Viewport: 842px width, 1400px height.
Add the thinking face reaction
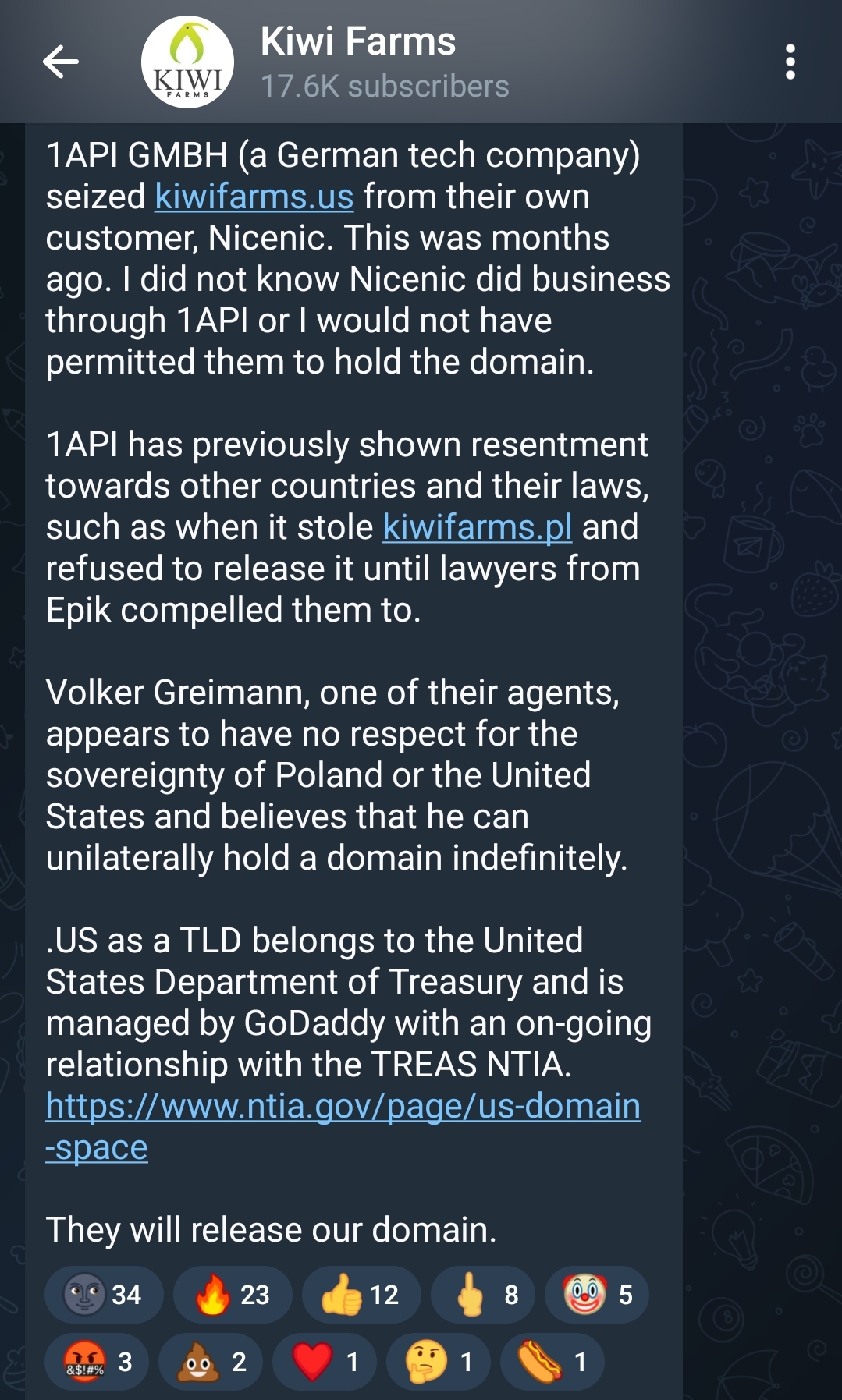438,1362
